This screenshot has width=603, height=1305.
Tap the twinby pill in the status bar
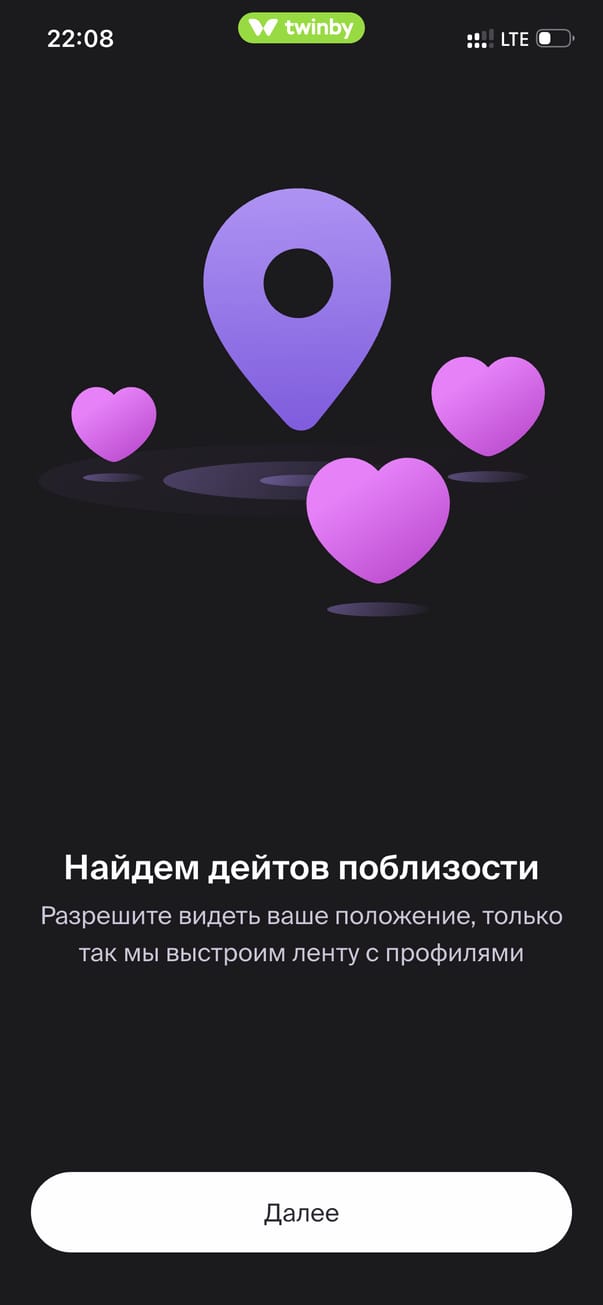coord(301,28)
